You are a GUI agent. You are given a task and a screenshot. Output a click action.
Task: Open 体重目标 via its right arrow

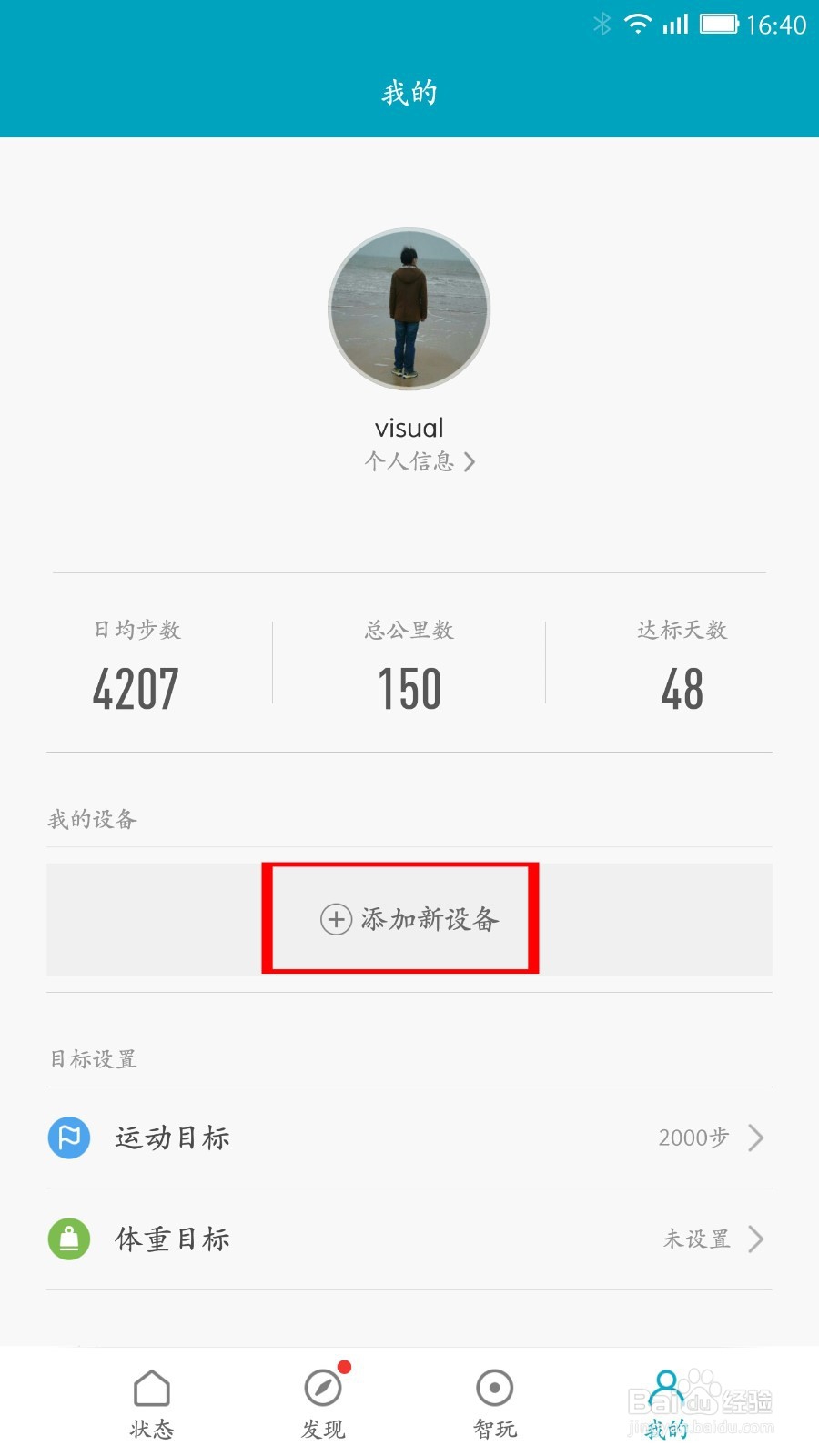tap(756, 1239)
